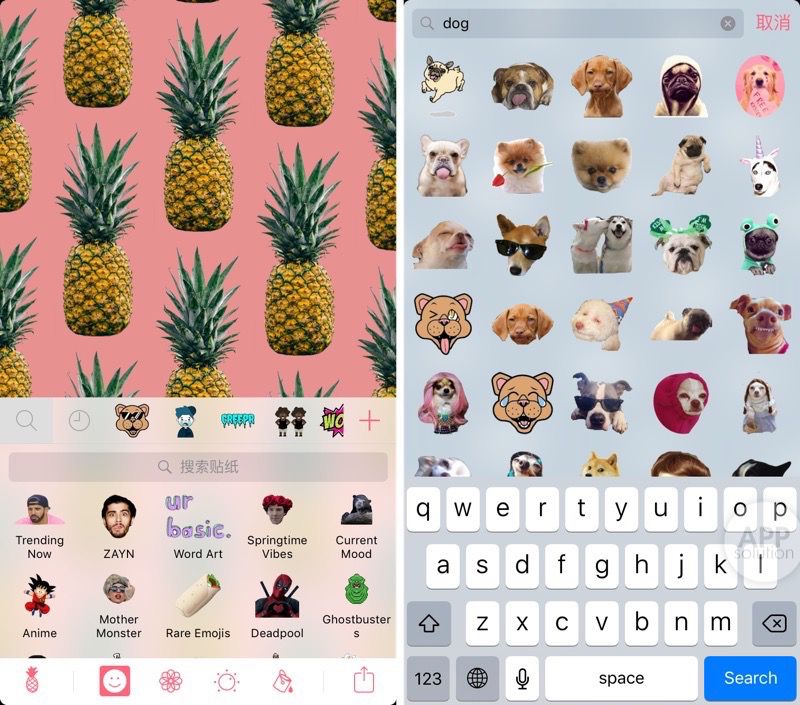Pick the unicorn husky sticker
This screenshot has width=800, height=705.
click(760, 165)
